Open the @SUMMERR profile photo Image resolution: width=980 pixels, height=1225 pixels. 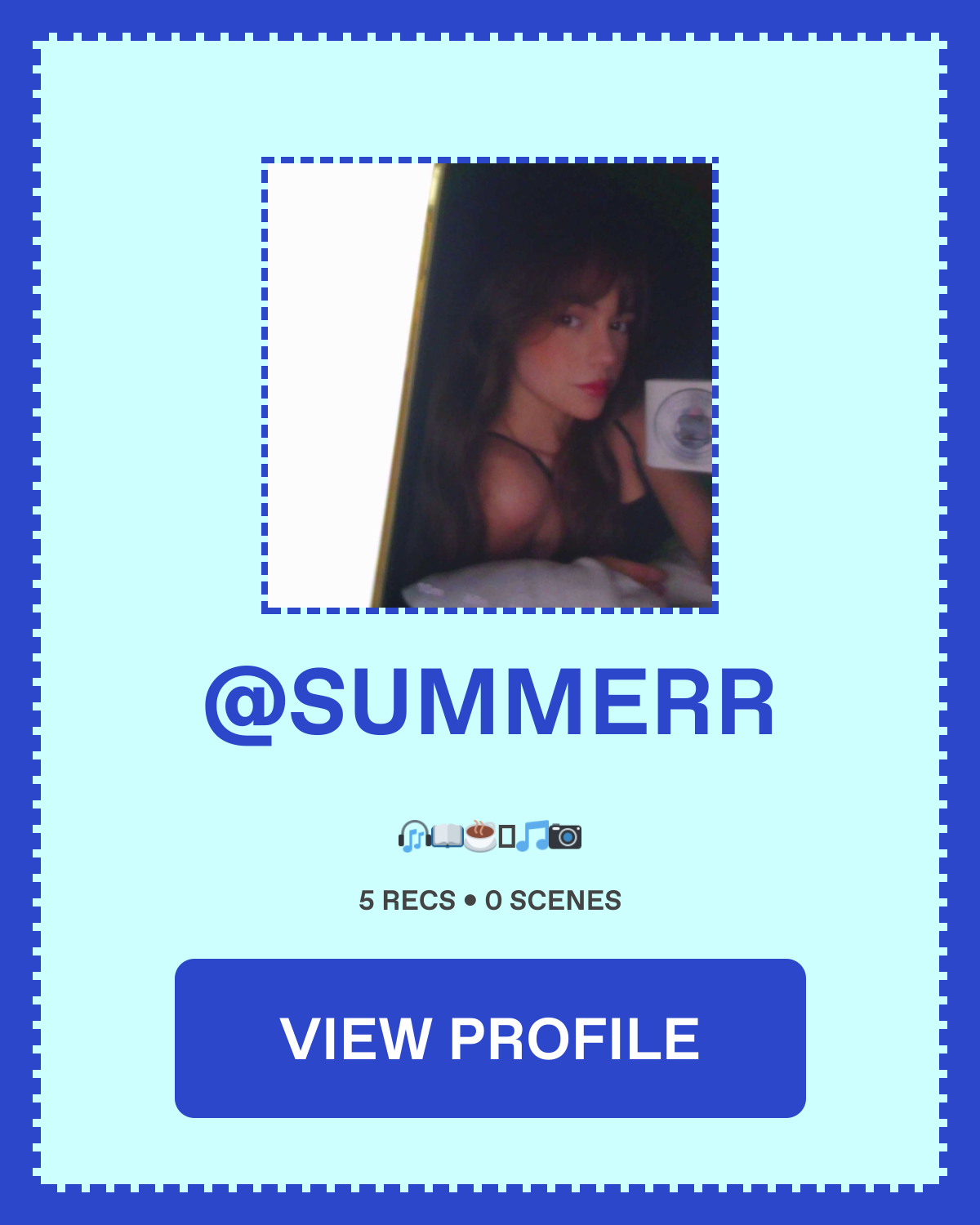pyautogui.click(x=490, y=385)
